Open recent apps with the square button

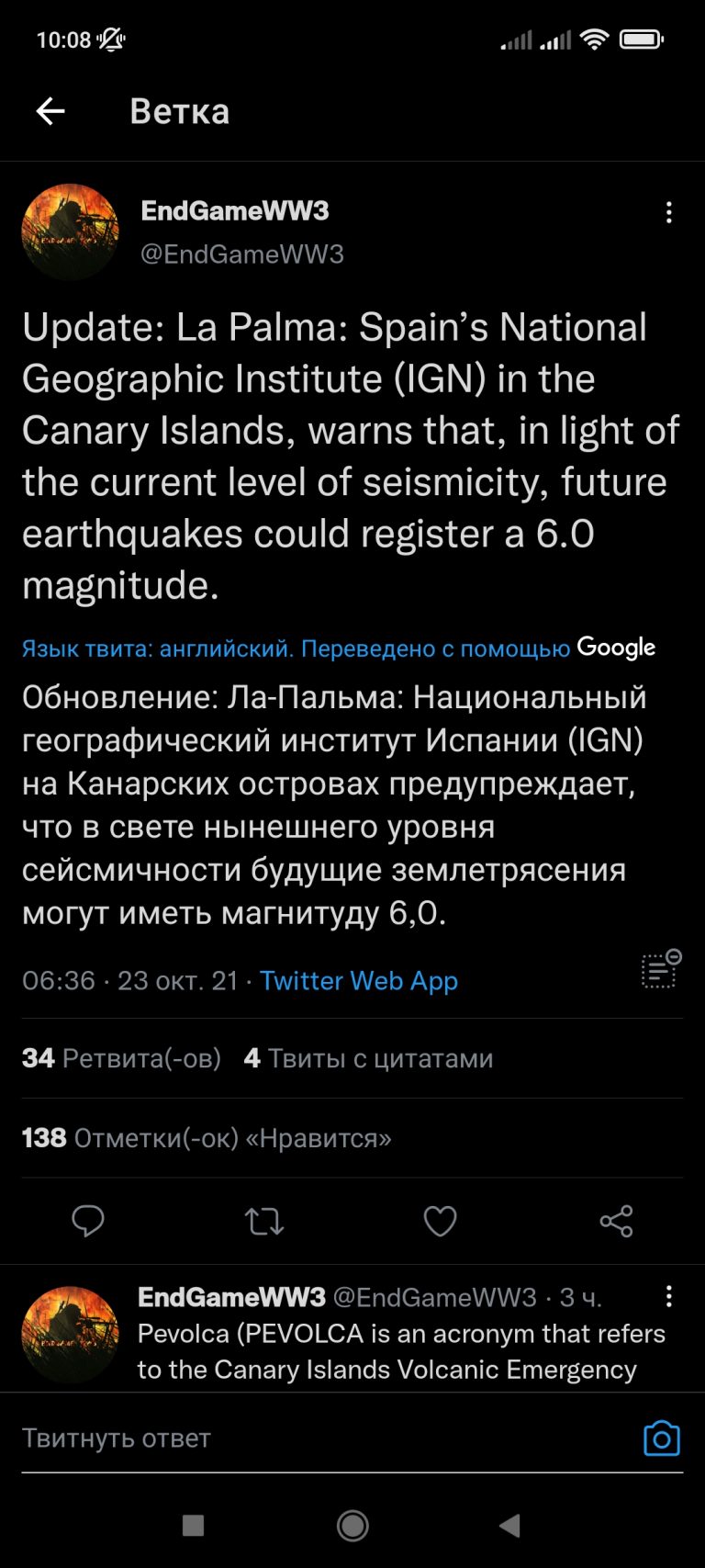coord(194,1526)
